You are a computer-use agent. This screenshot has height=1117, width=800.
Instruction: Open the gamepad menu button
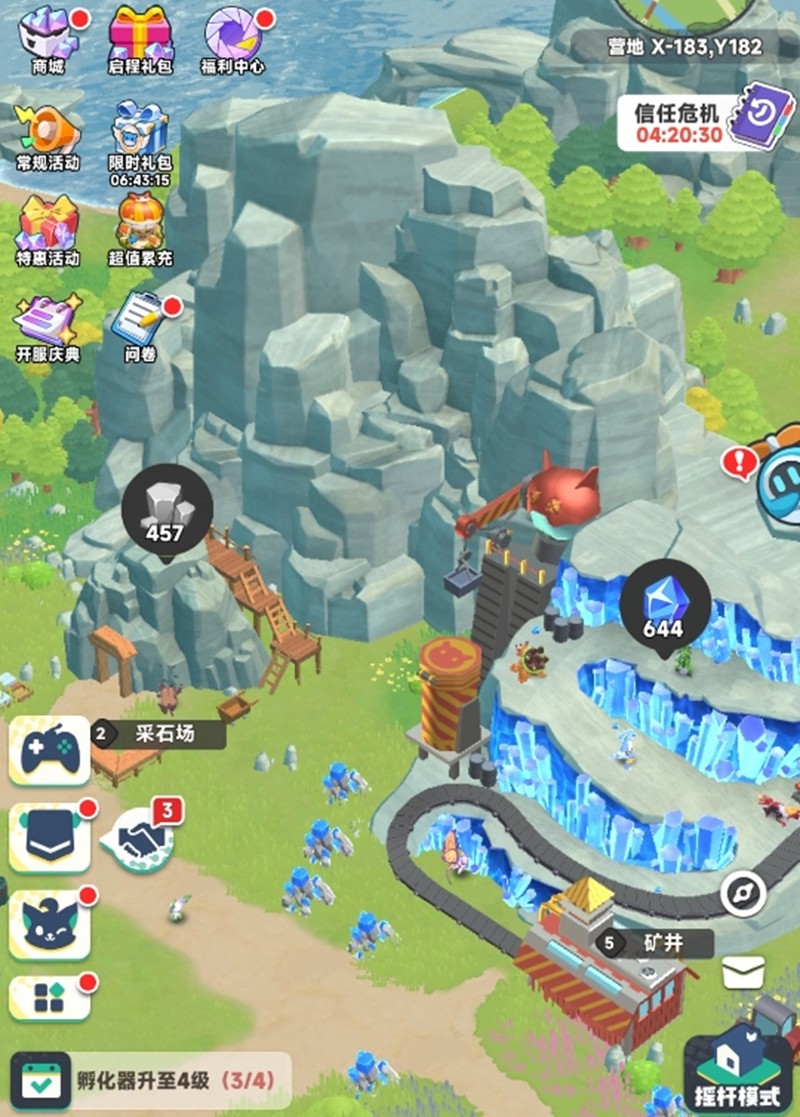click(x=49, y=750)
